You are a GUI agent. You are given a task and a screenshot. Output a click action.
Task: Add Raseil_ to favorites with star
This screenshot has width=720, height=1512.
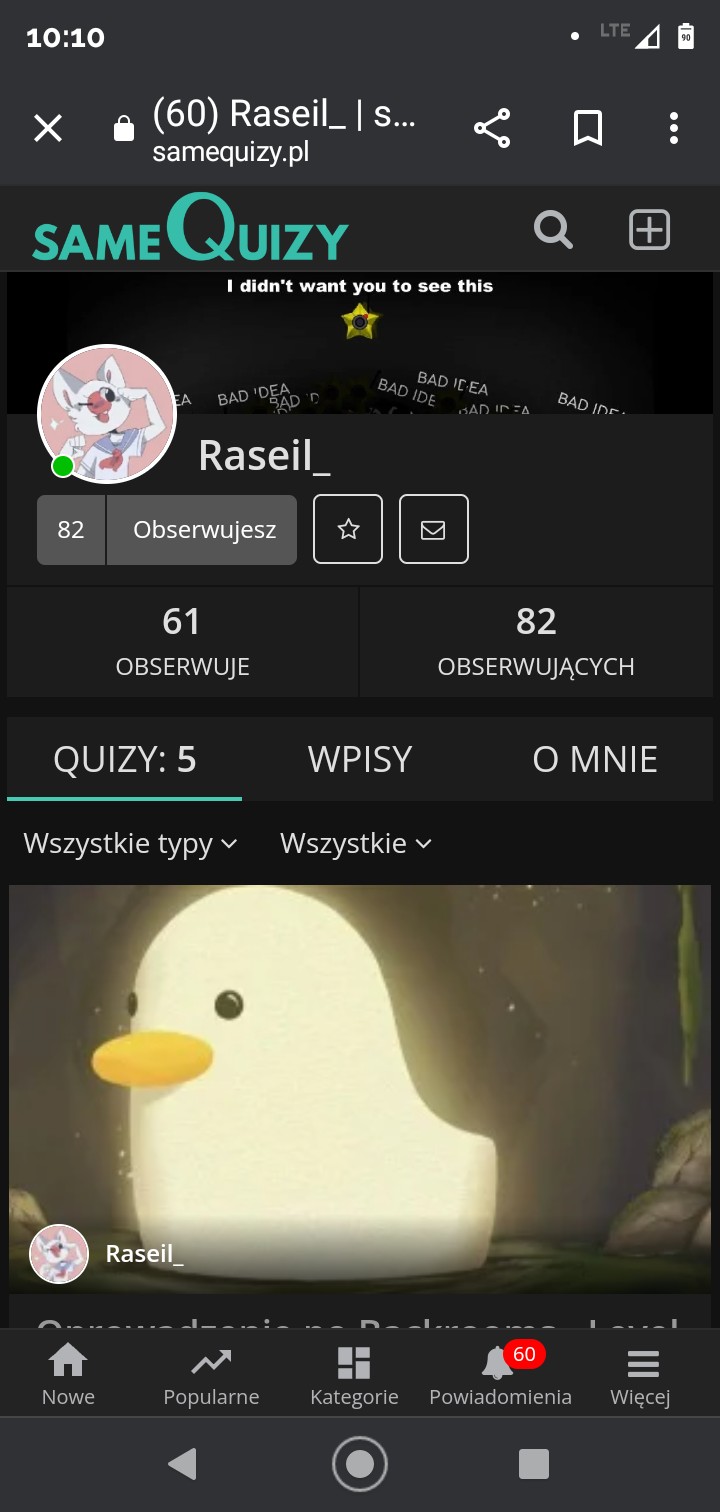[x=348, y=530]
